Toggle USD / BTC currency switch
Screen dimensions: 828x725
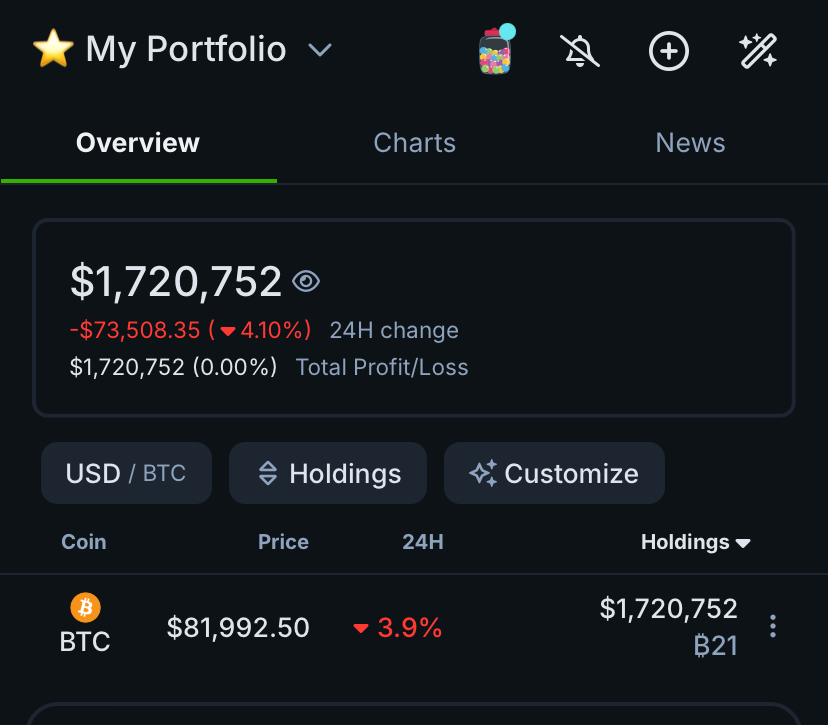[x=126, y=473]
